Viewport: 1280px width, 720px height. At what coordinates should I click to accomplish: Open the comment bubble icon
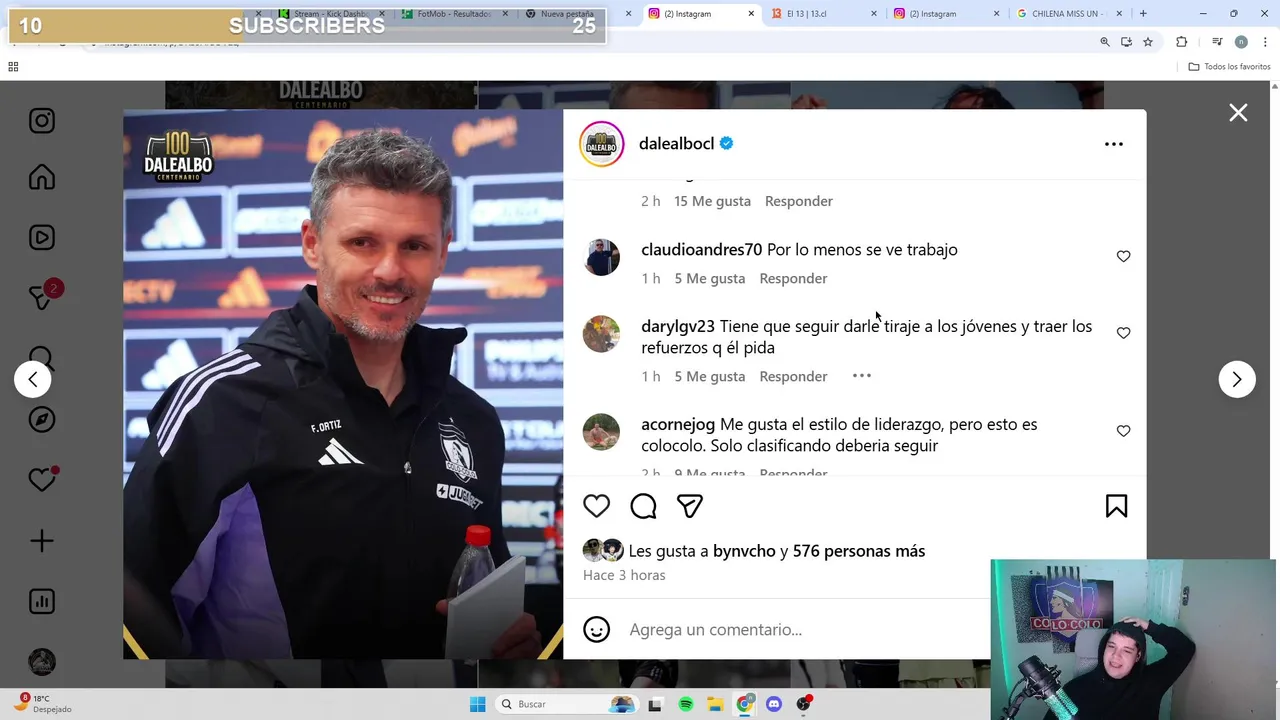point(643,506)
